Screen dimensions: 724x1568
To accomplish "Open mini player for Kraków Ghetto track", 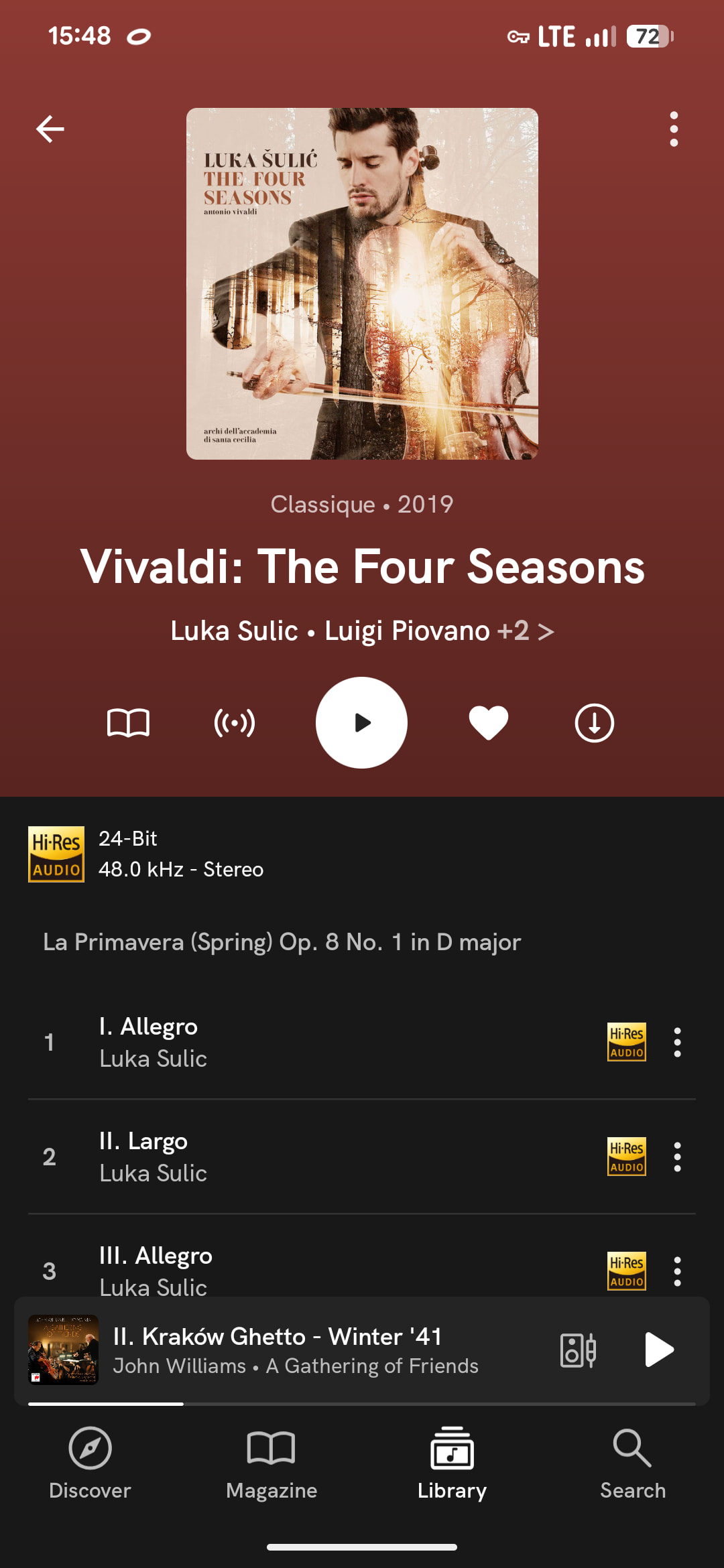I will click(x=295, y=1350).
